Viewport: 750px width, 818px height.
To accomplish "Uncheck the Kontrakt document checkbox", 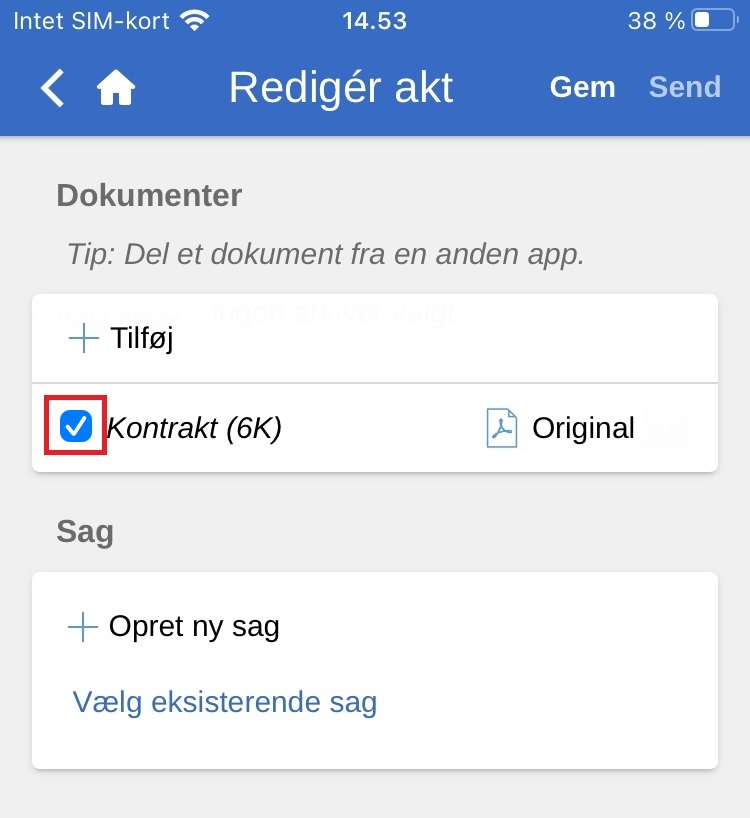I will pos(76,427).
